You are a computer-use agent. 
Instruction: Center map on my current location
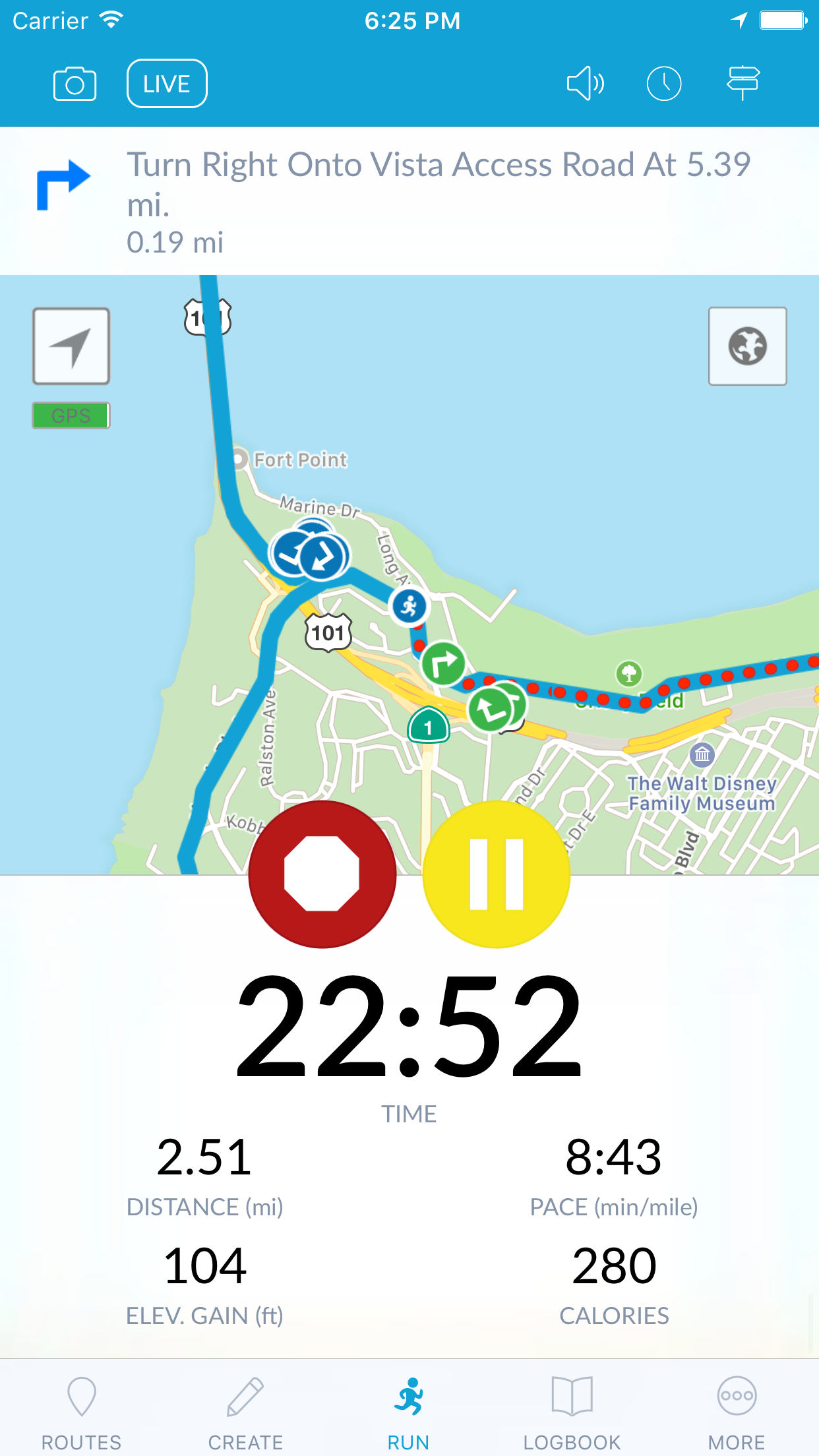[71, 346]
